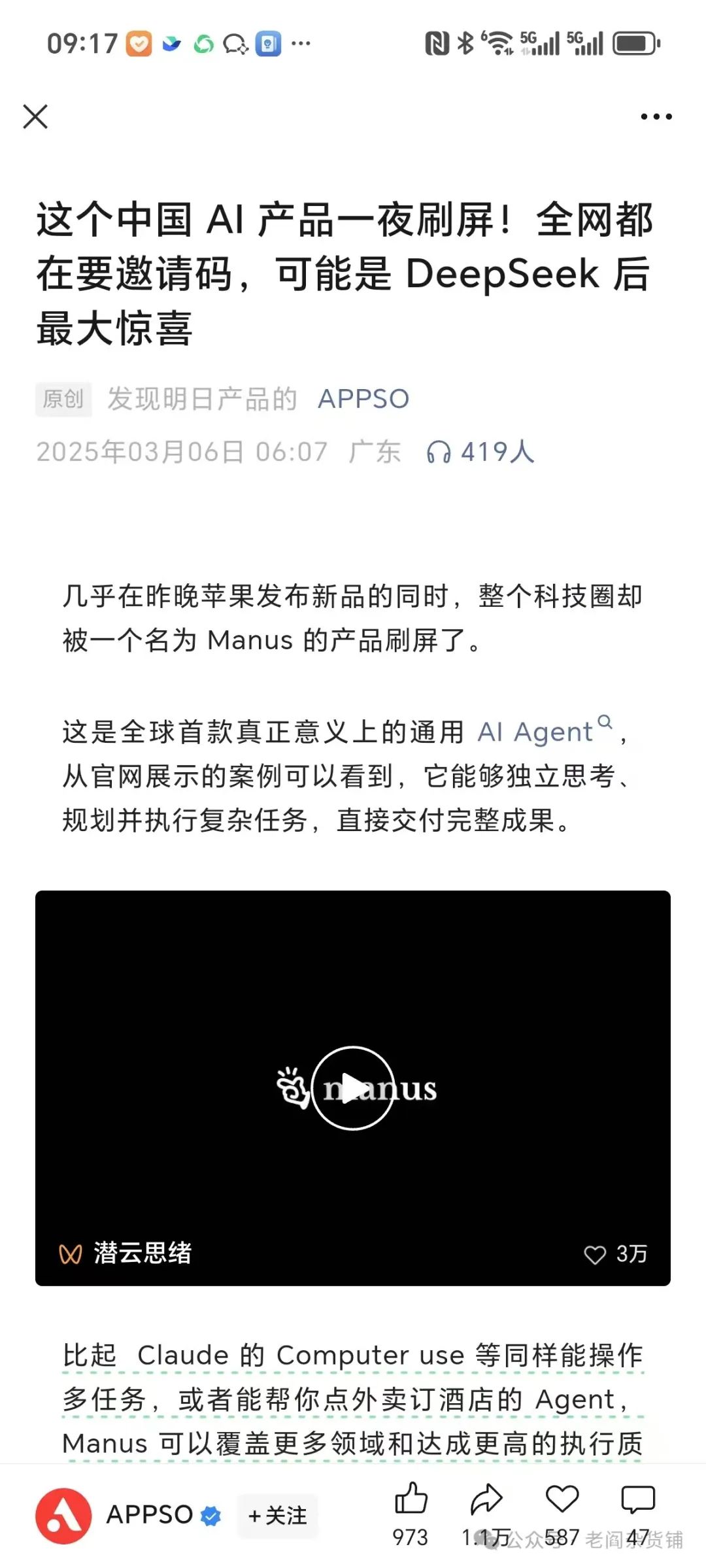Open the 潜云思绪 video channel
Viewport: 706px width, 1568px height.
(126, 1253)
